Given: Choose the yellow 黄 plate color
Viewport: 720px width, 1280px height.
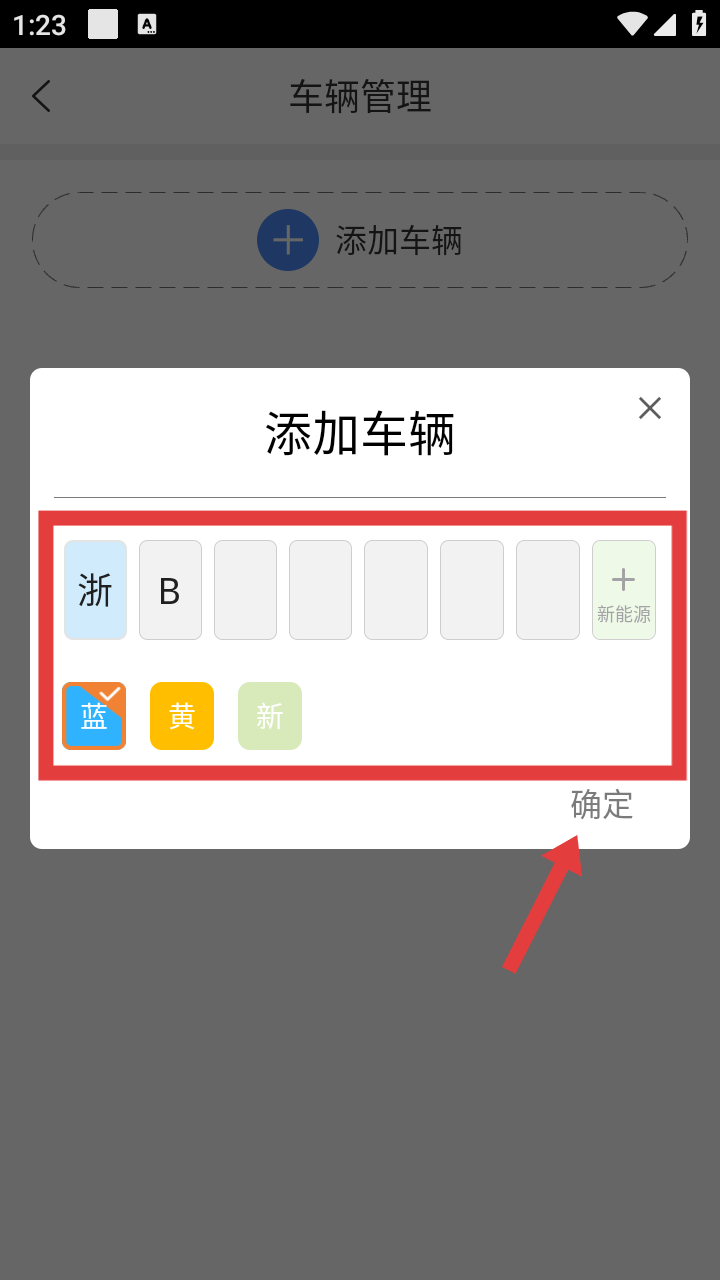Looking at the screenshot, I should [182, 716].
